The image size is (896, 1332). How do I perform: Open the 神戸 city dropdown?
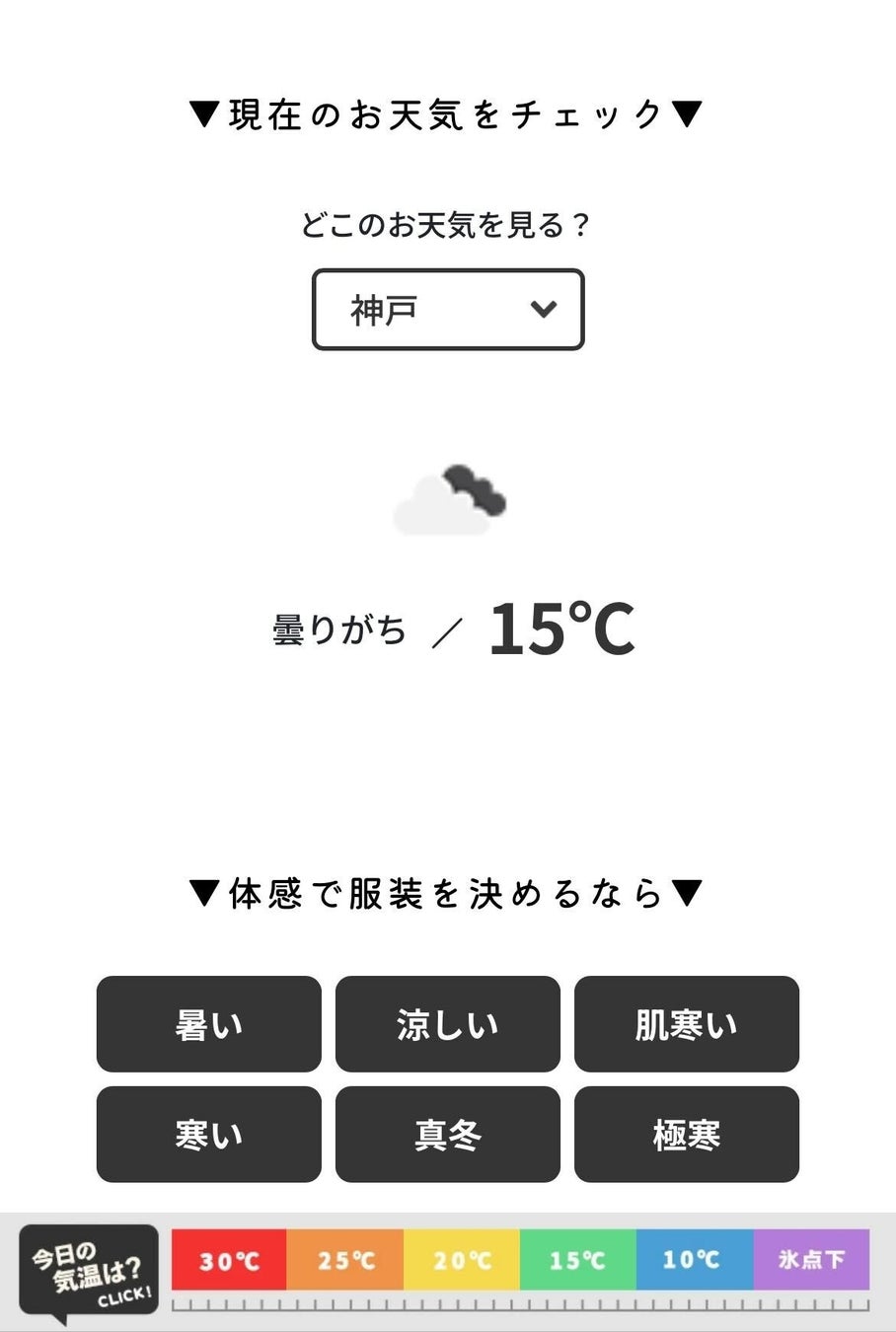(x=448, y=310)
